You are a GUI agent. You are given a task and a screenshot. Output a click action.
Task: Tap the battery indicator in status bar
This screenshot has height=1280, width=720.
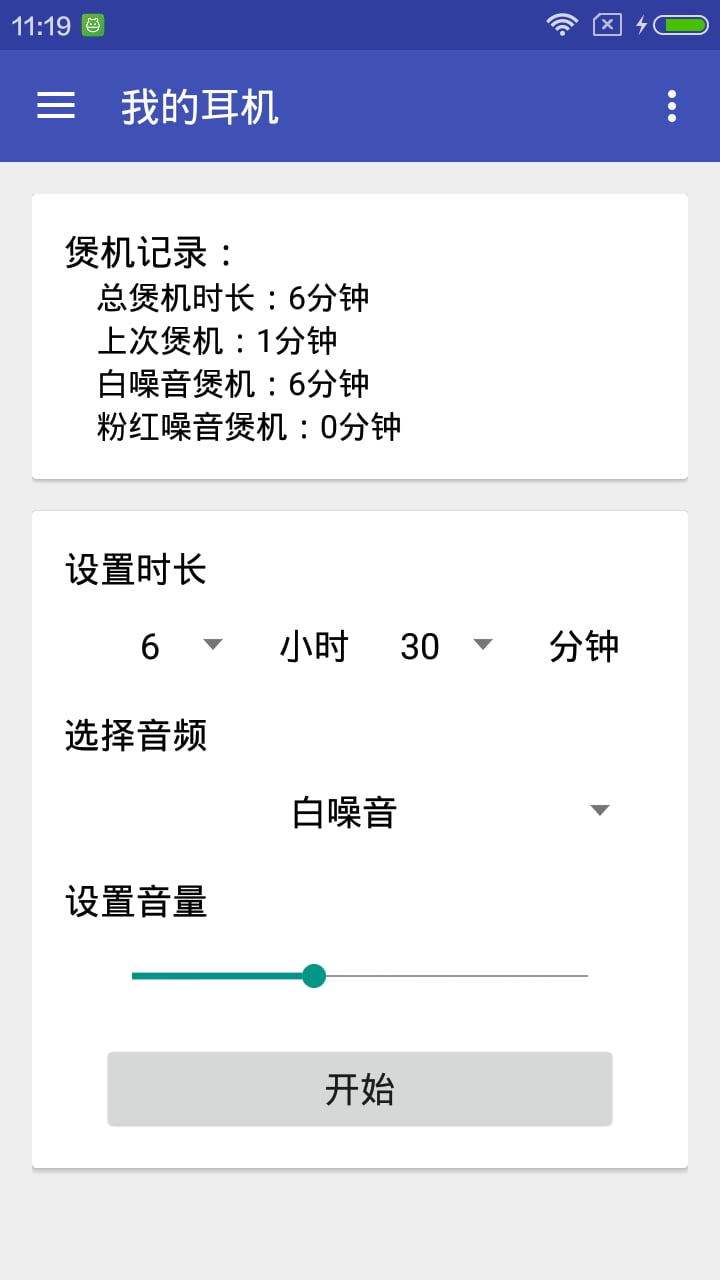coord(681,23)
